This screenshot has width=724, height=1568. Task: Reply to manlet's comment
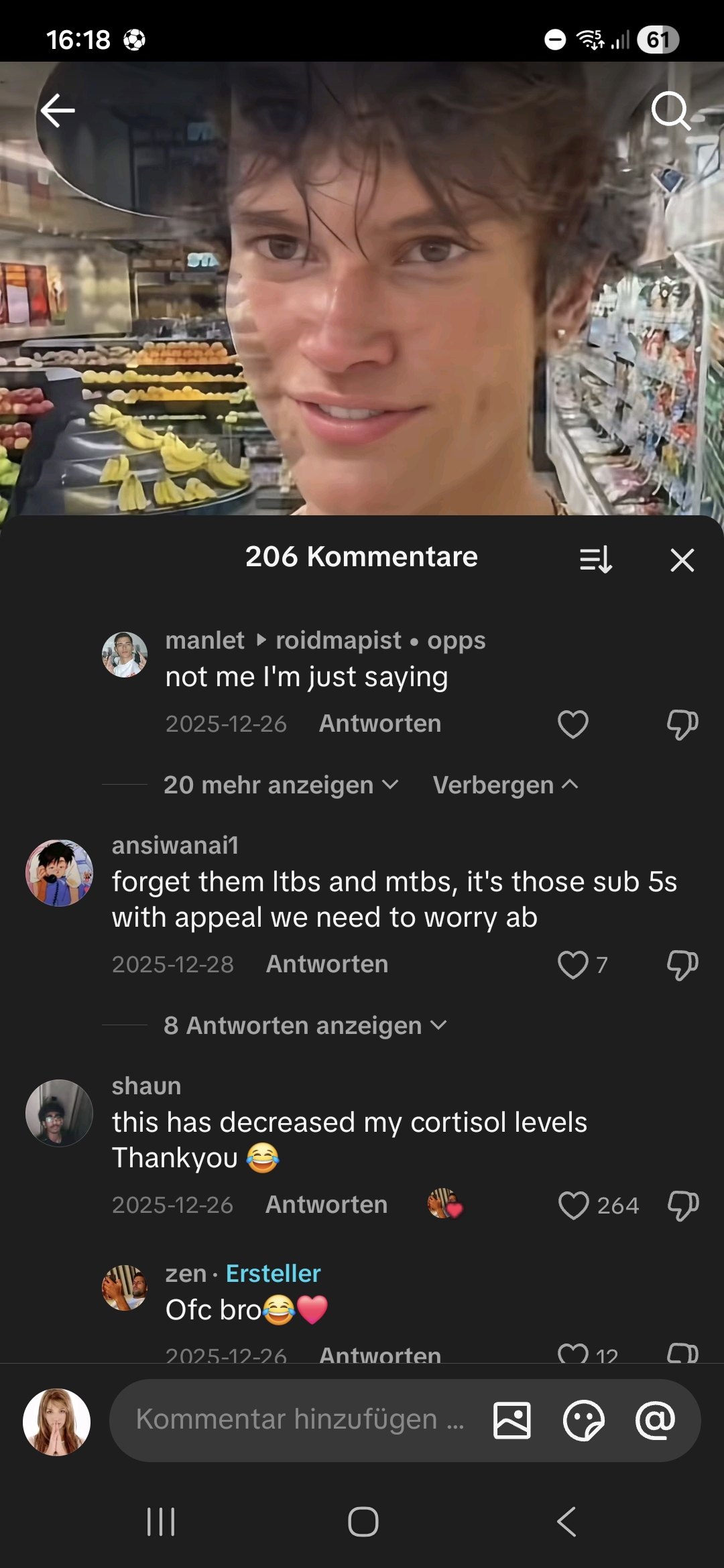coord(380,724)
